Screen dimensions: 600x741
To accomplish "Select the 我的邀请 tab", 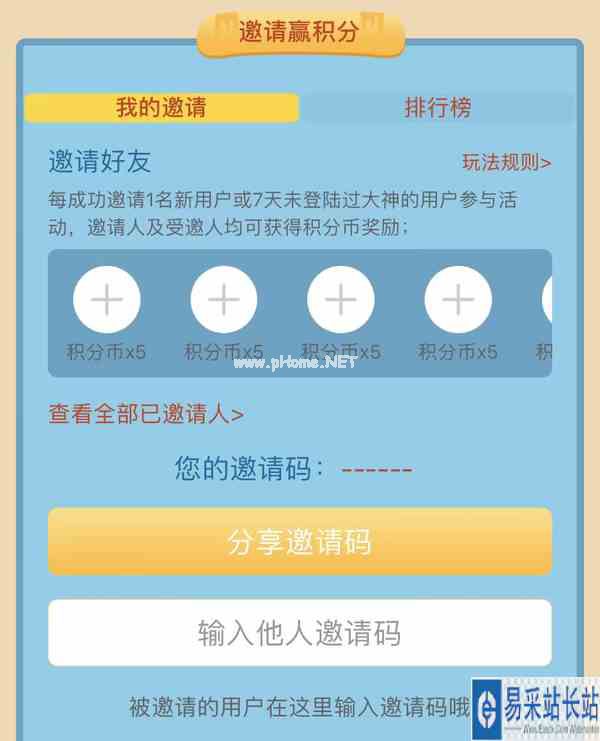I will 161,108.
